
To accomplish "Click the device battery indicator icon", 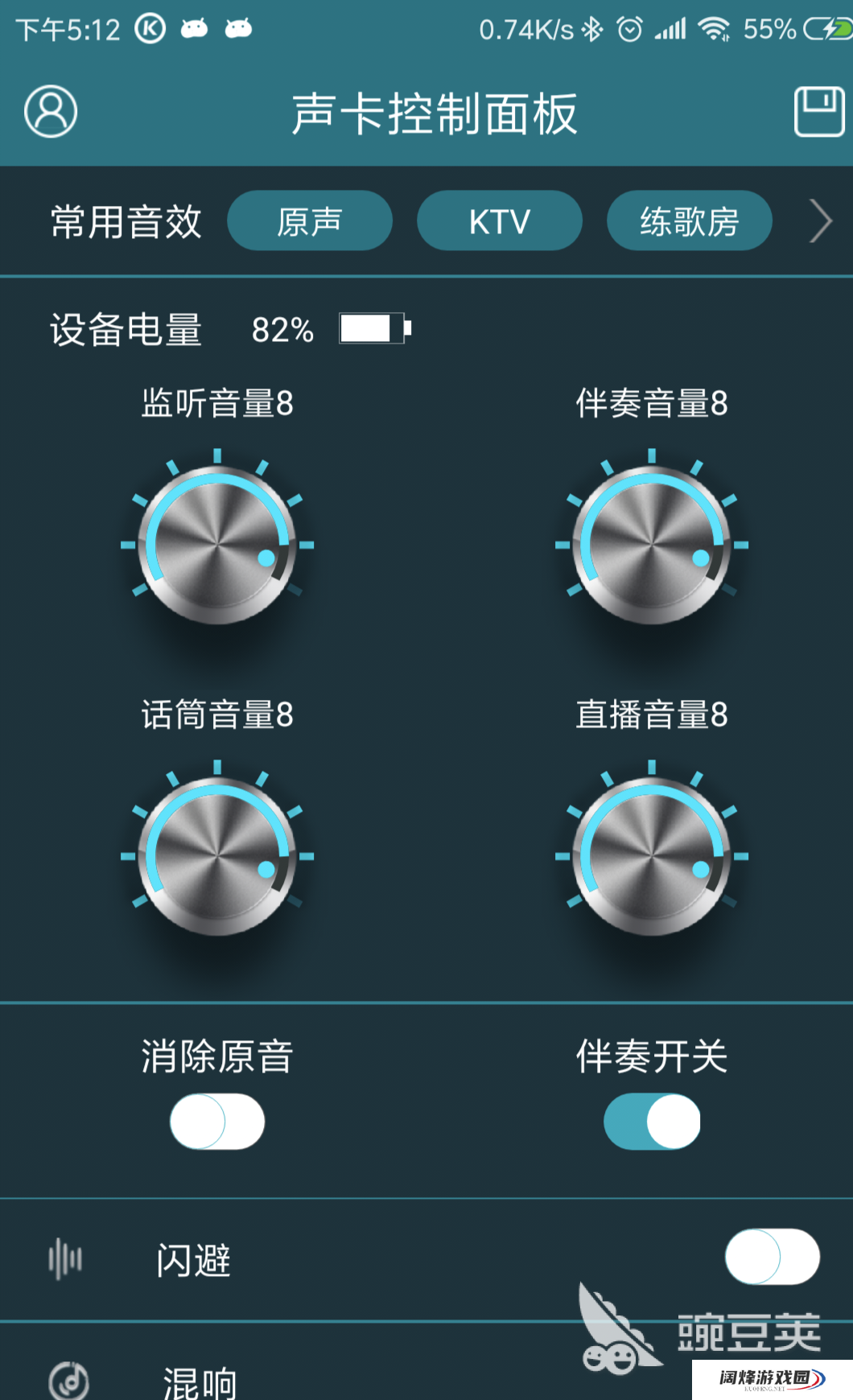I will [374, 329].
